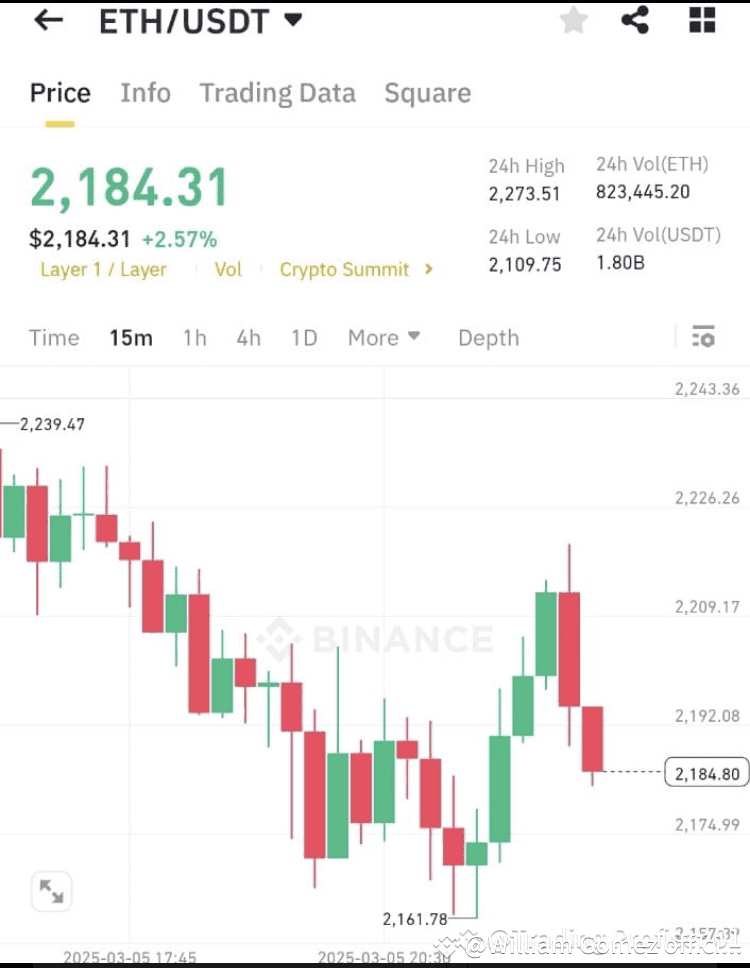Screen dimensions: 750x968
Task: Share this trading pair
Action: (x=635, y=20)
